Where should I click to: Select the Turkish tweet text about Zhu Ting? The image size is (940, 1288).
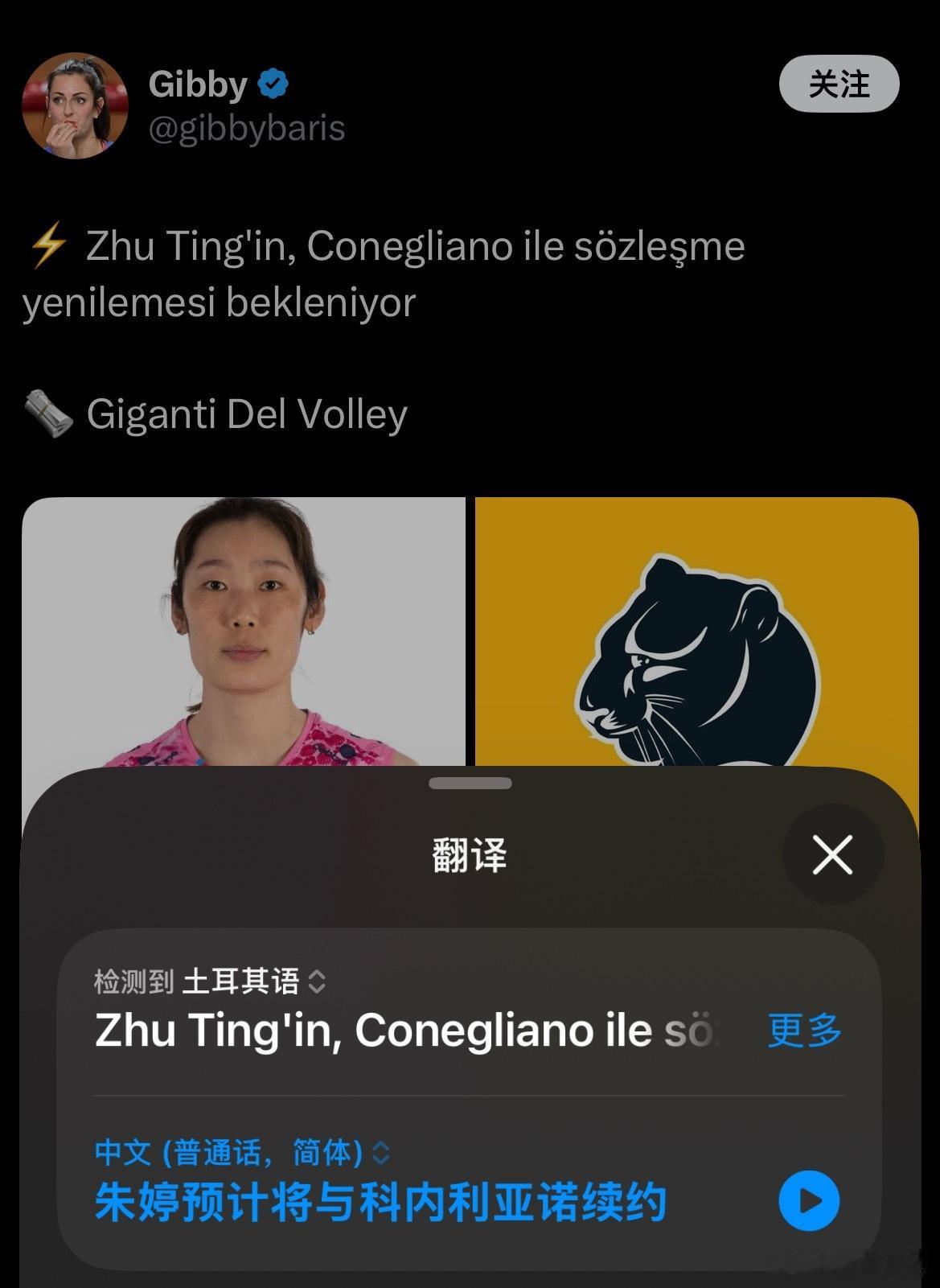(386, 274)
